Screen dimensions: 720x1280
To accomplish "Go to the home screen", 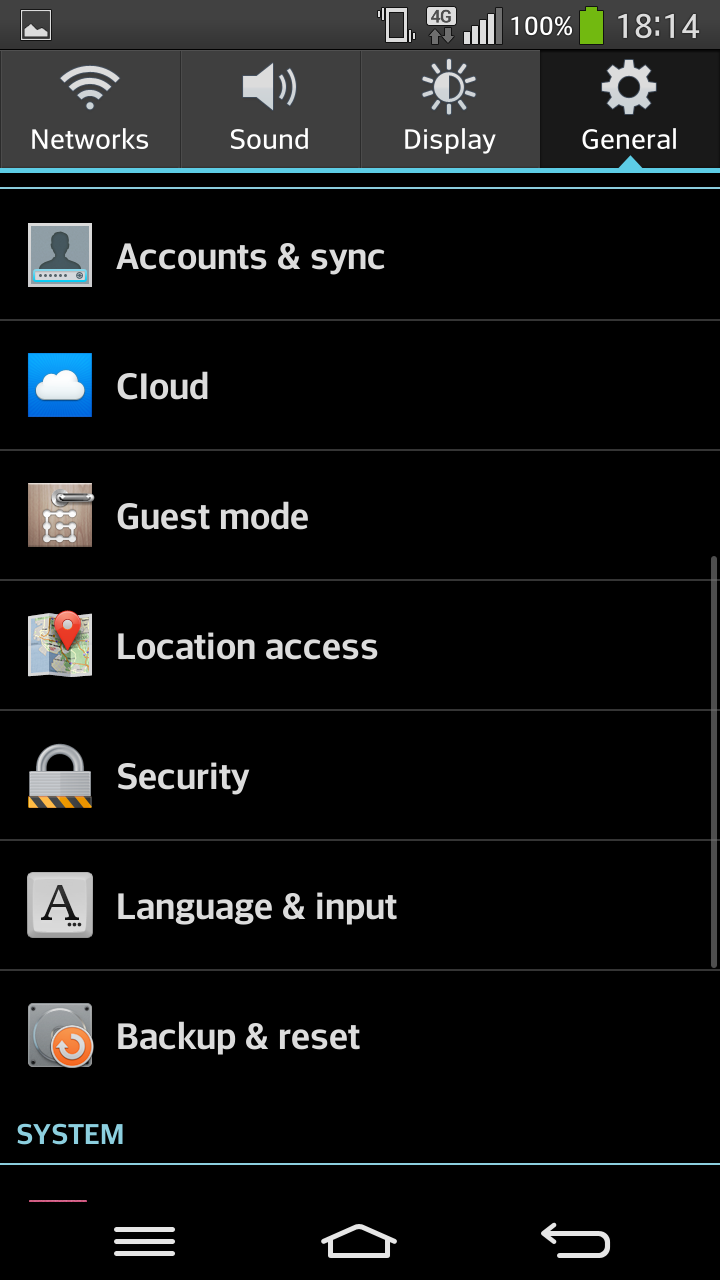I will click(359, 1241).
